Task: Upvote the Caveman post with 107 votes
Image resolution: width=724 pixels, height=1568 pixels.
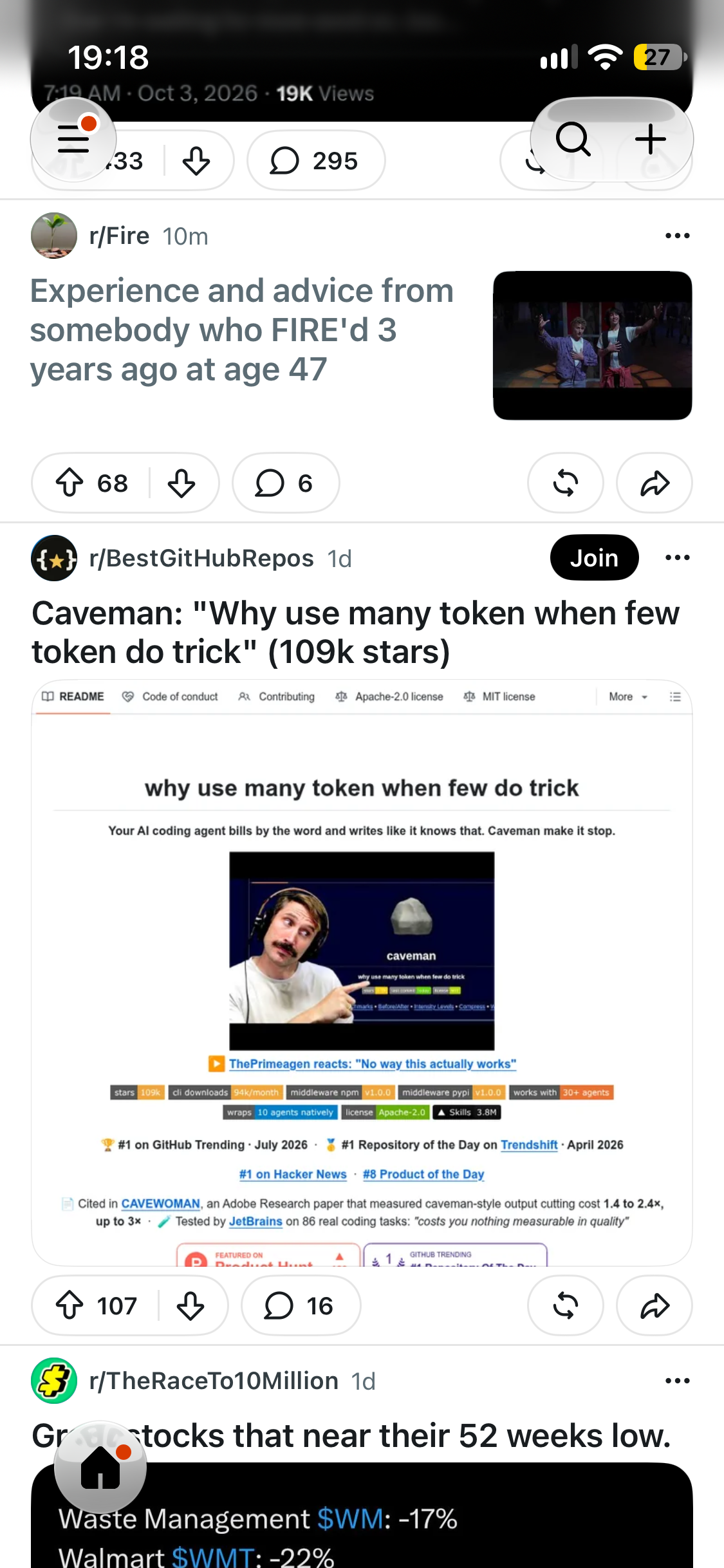Action: (x=70, y=1305)
